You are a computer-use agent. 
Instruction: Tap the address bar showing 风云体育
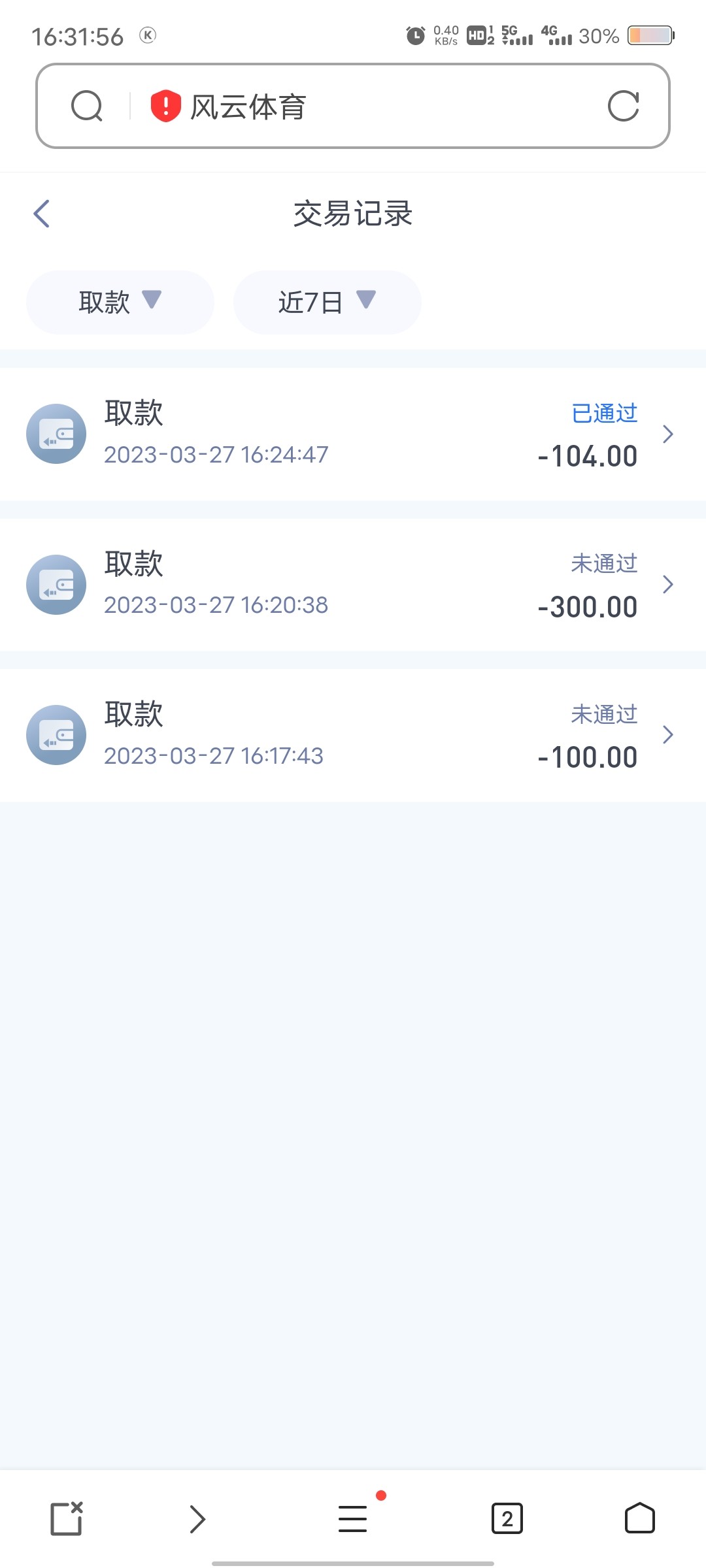point(366,106)
